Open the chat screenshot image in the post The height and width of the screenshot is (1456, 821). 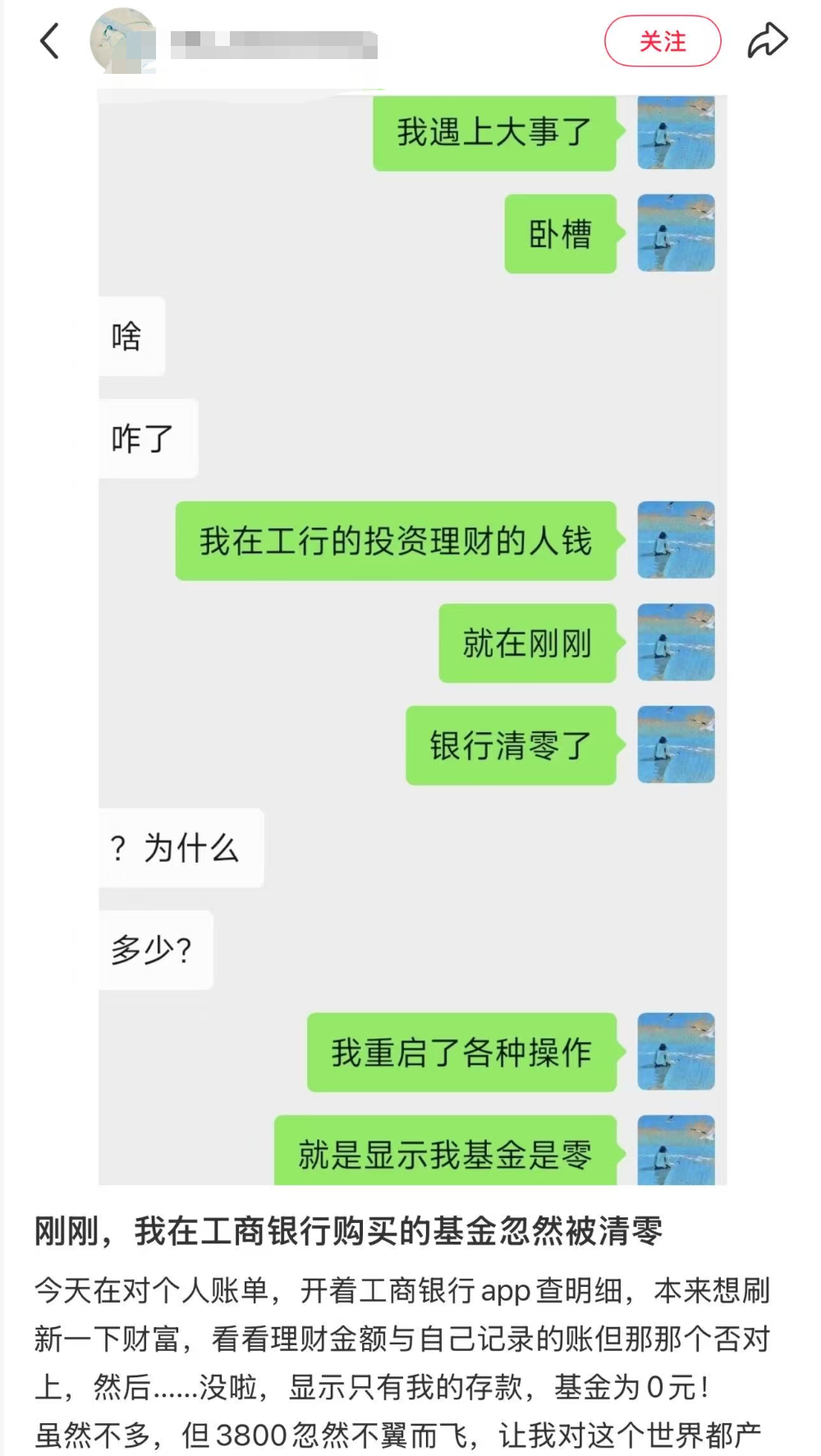[412, 640]
